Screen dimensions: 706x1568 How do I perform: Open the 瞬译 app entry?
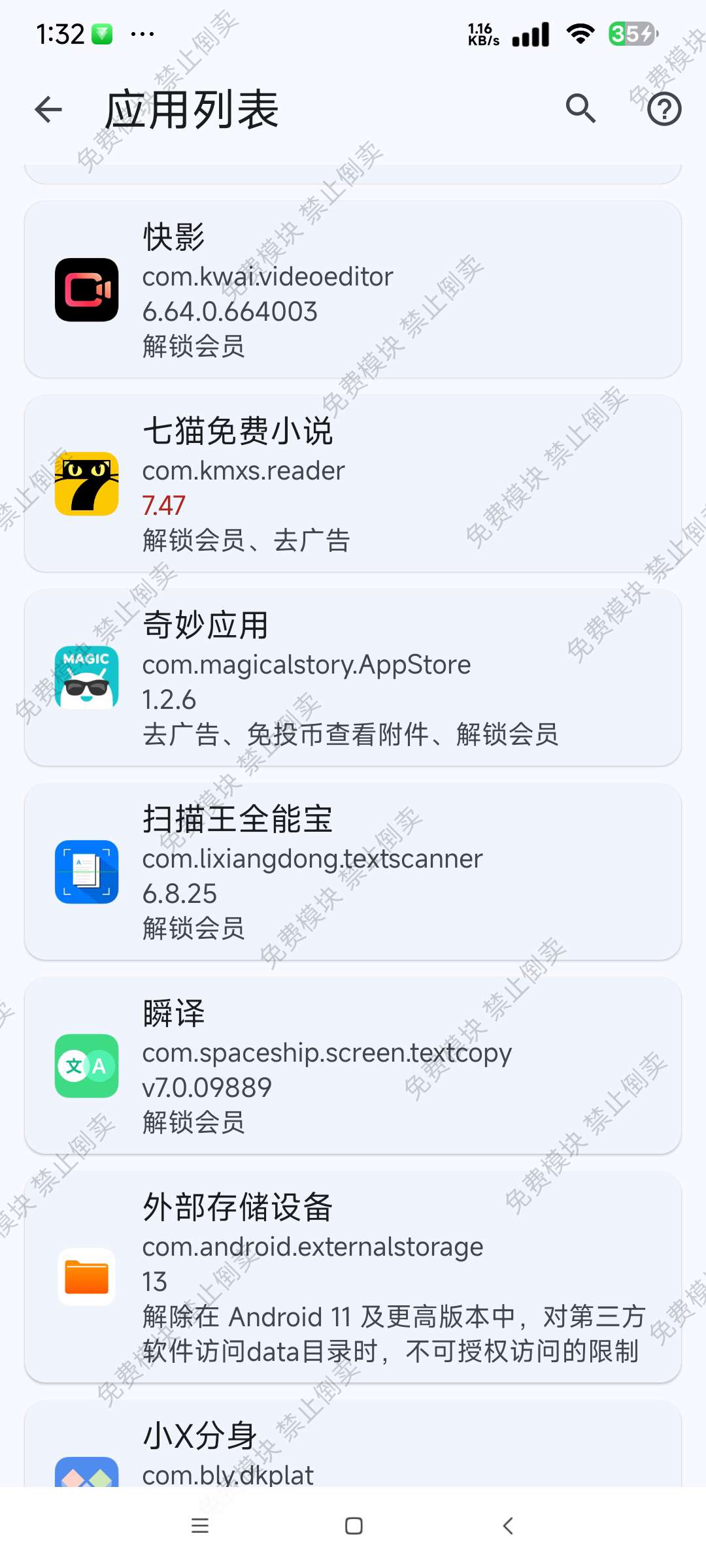pyautogui.click(x=353, y=1066)
